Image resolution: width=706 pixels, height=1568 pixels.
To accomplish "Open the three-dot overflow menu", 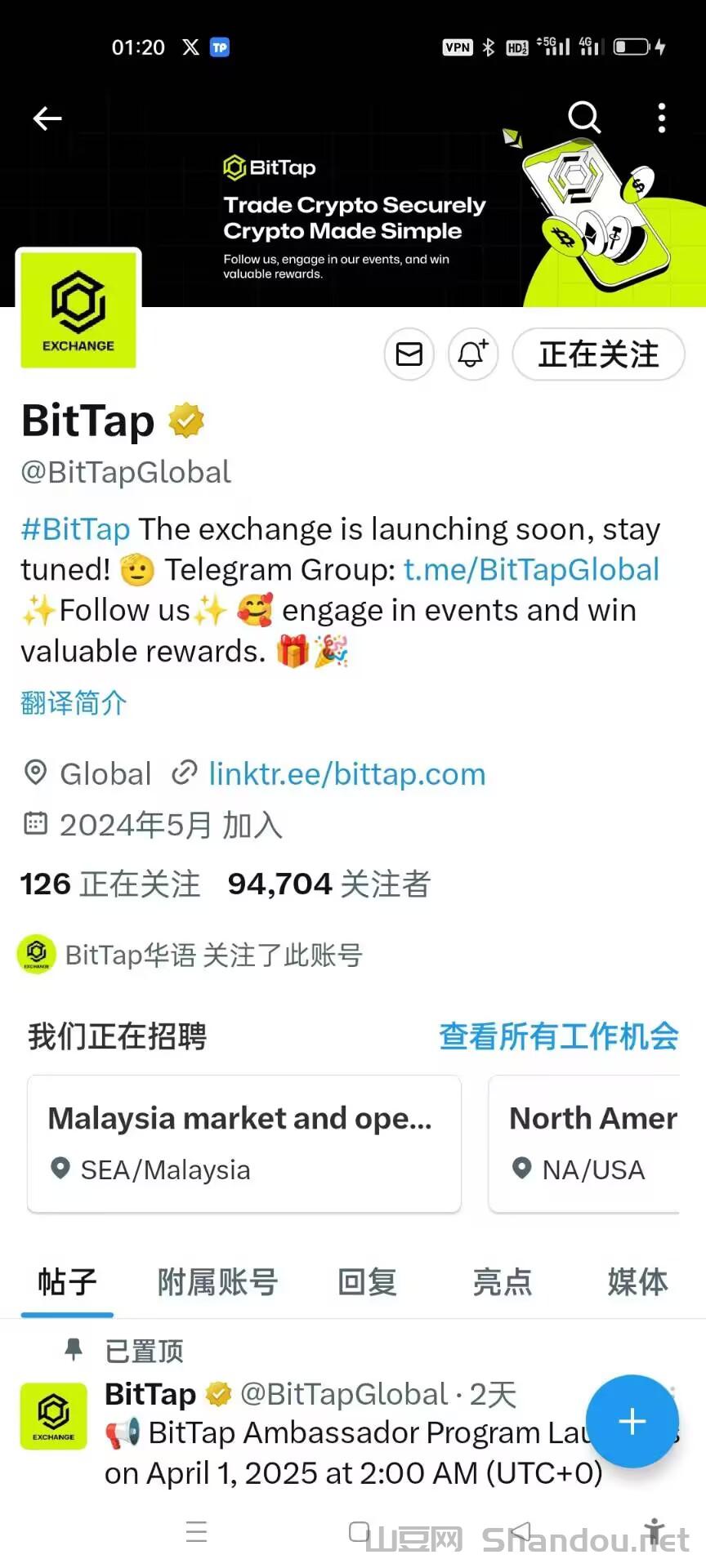I will 662,118.
